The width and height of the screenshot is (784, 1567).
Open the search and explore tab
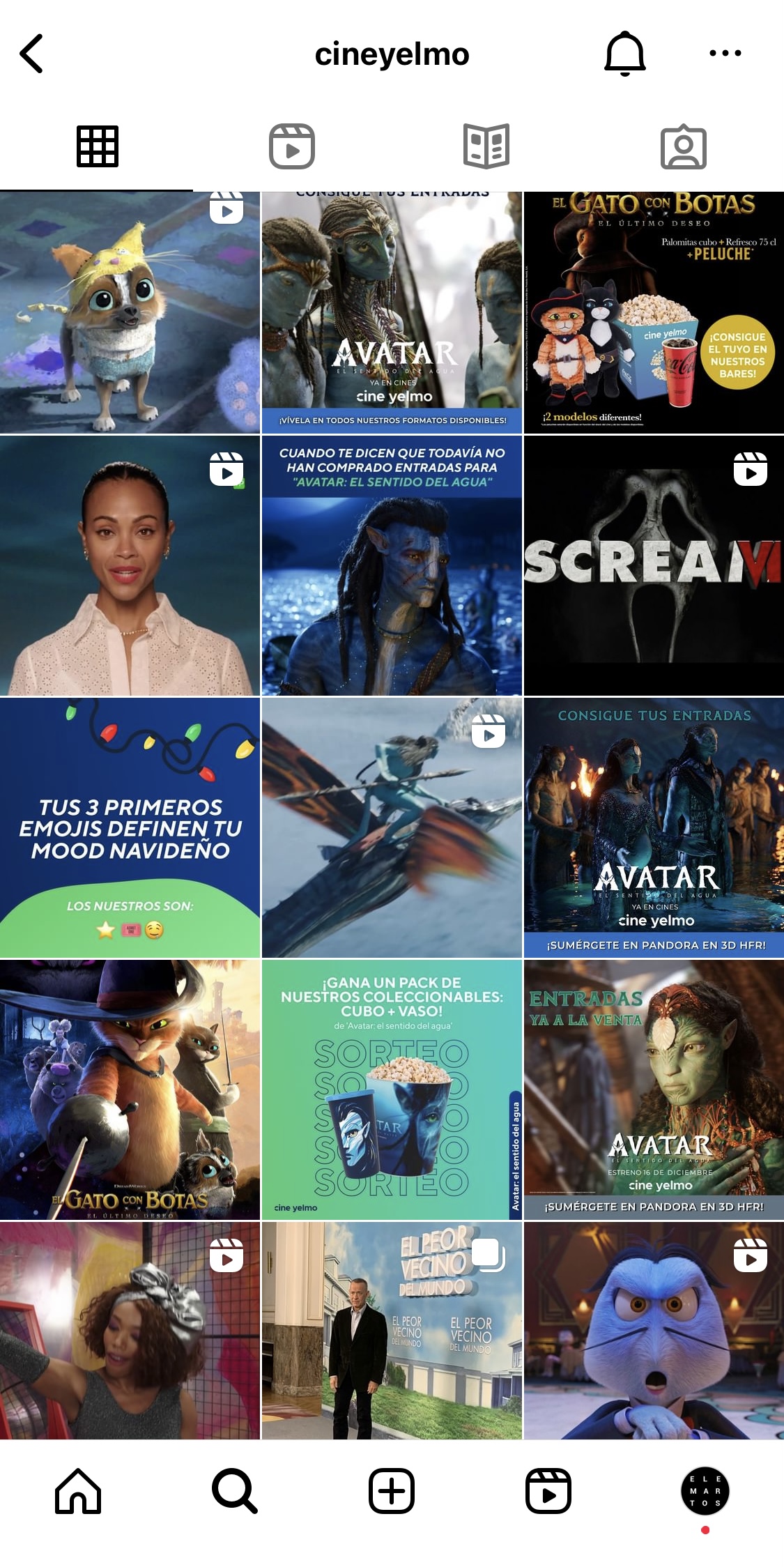coord(235,1491)
